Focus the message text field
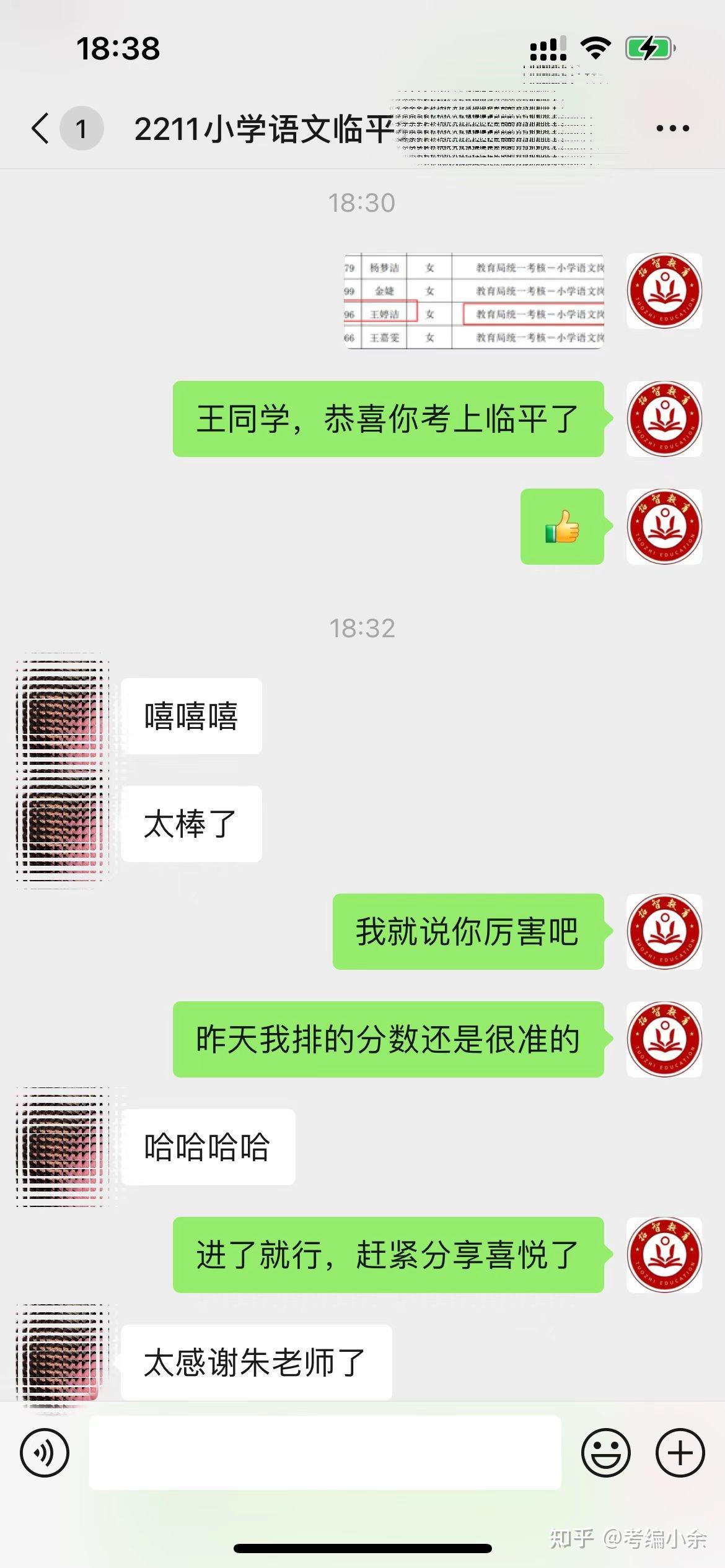Image resolution: width=725 pixels, height=1568 pixels. pos(325,1452)
